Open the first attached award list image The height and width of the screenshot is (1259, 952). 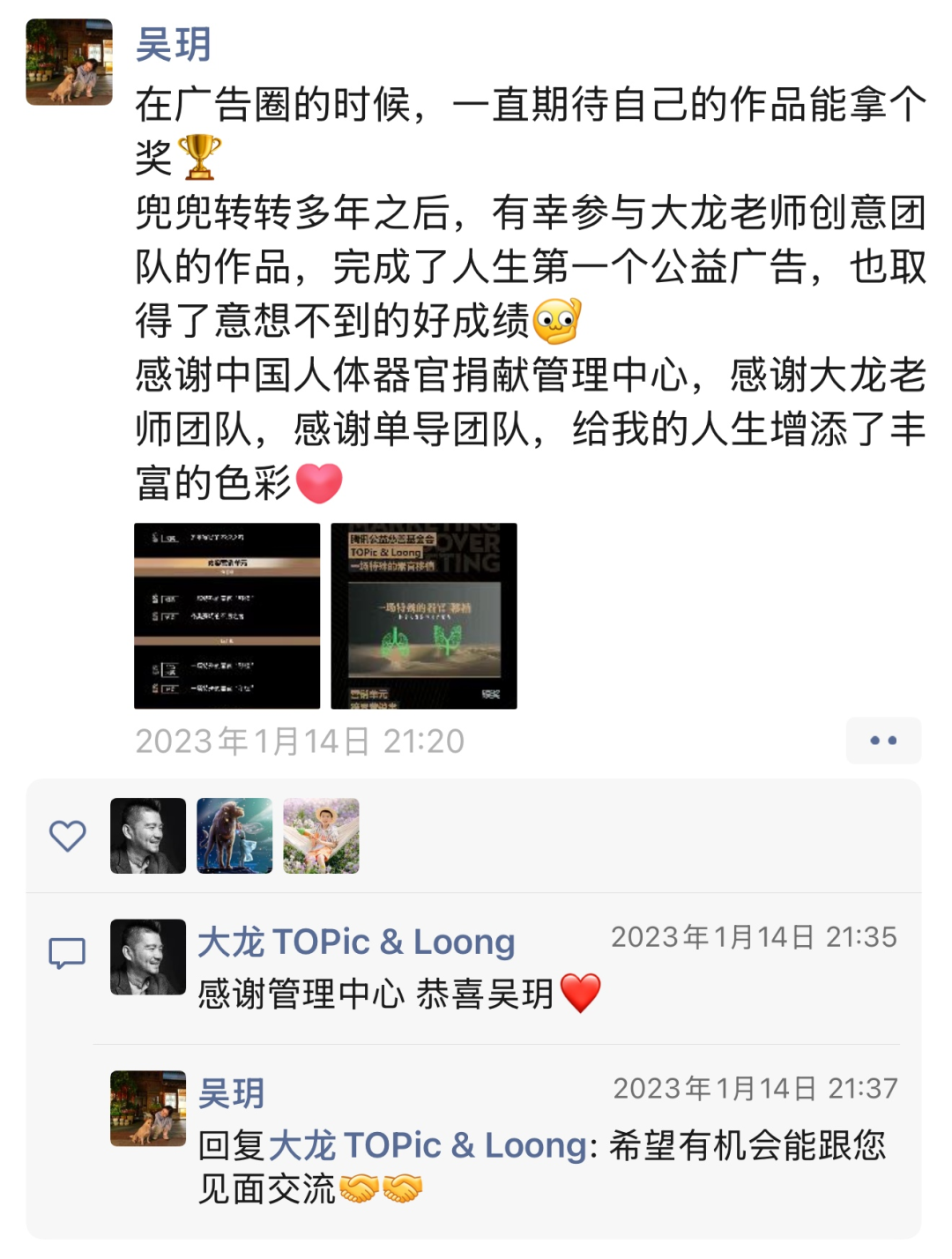click(227, 615)
